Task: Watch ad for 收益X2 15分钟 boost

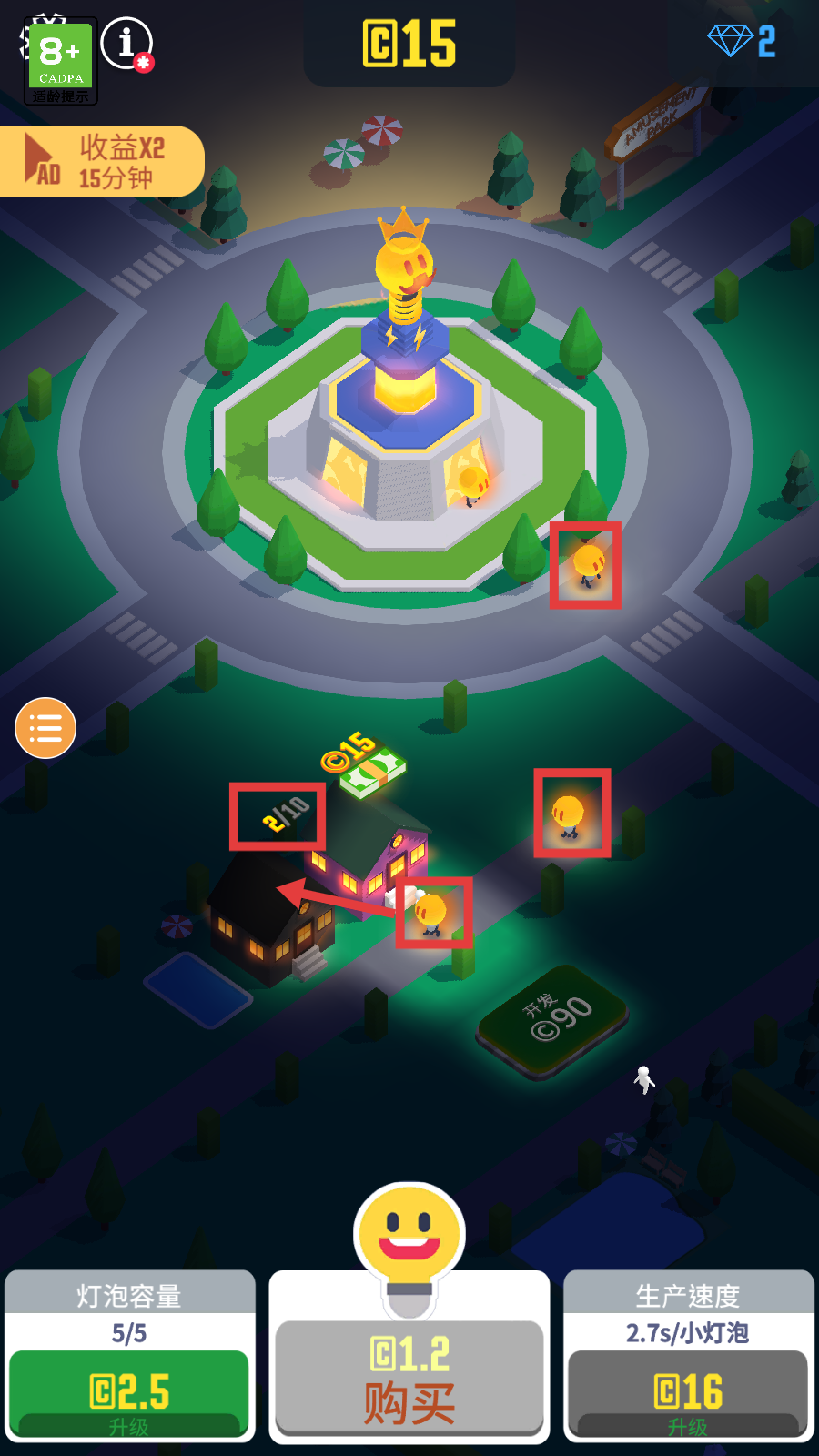Action: 101,161
